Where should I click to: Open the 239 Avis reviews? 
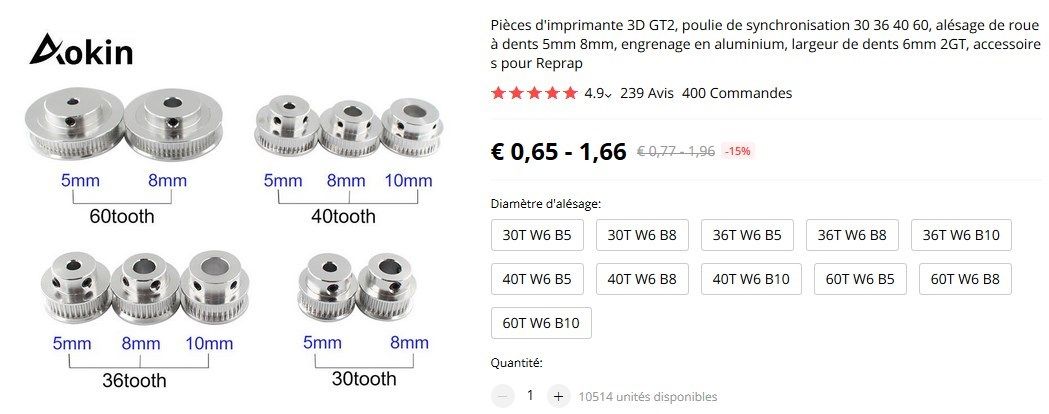pos(646,93)
